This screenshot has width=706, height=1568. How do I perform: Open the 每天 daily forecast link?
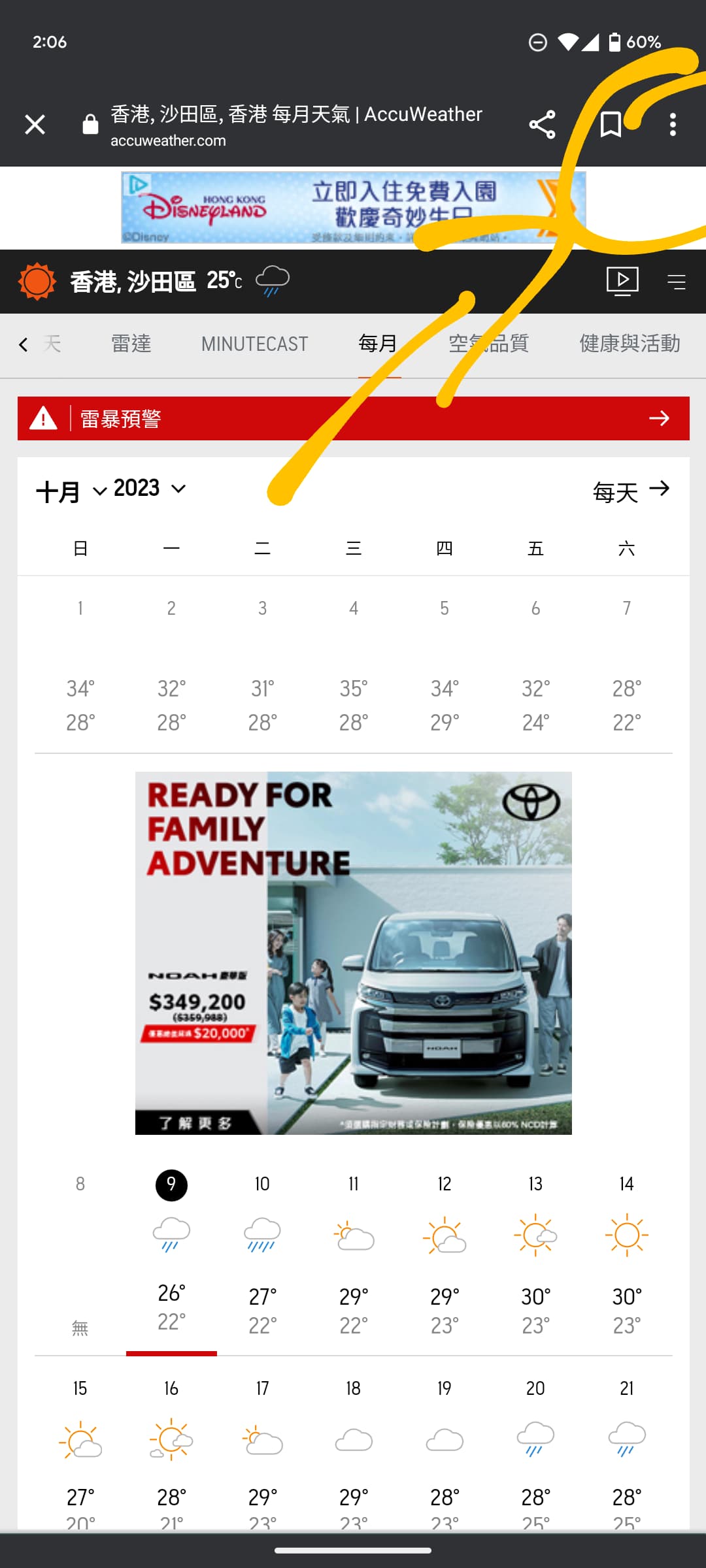point(631,491)
